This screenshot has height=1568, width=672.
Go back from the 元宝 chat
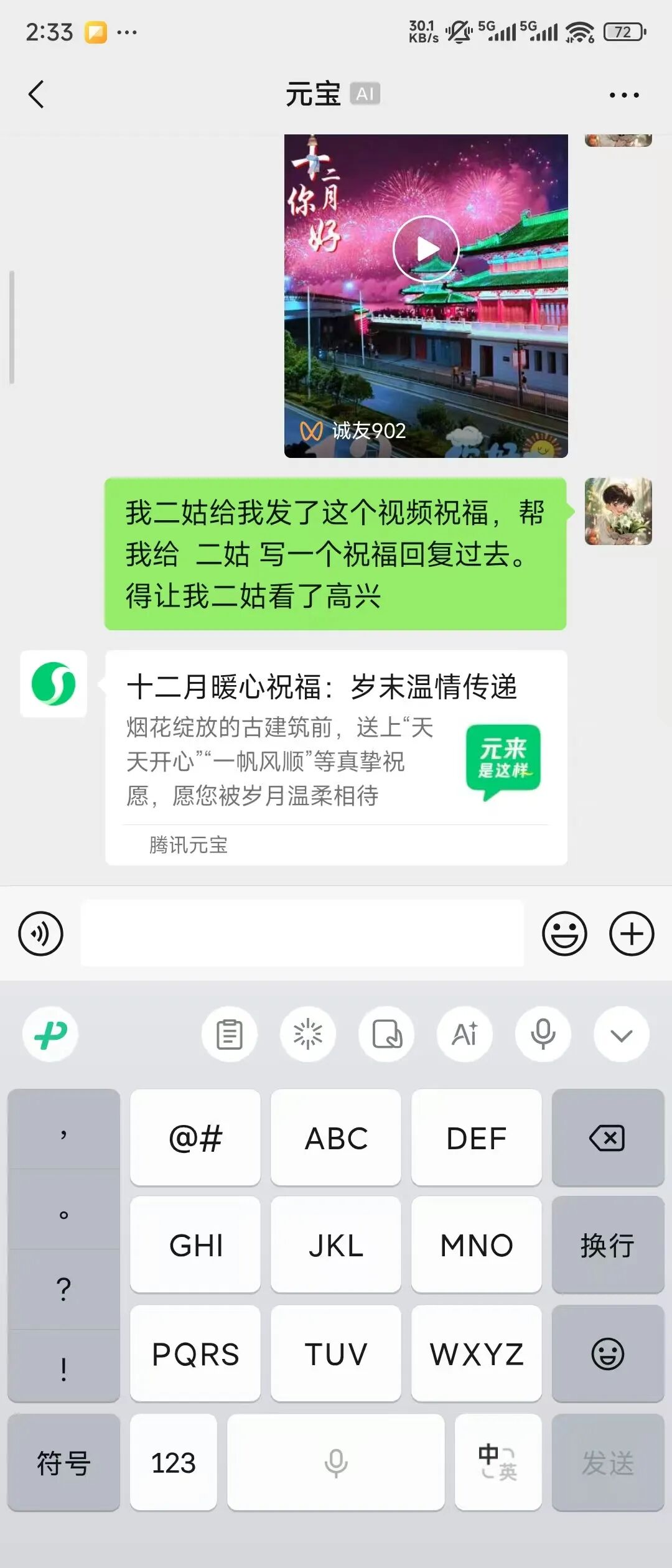[x=37, y=95]
